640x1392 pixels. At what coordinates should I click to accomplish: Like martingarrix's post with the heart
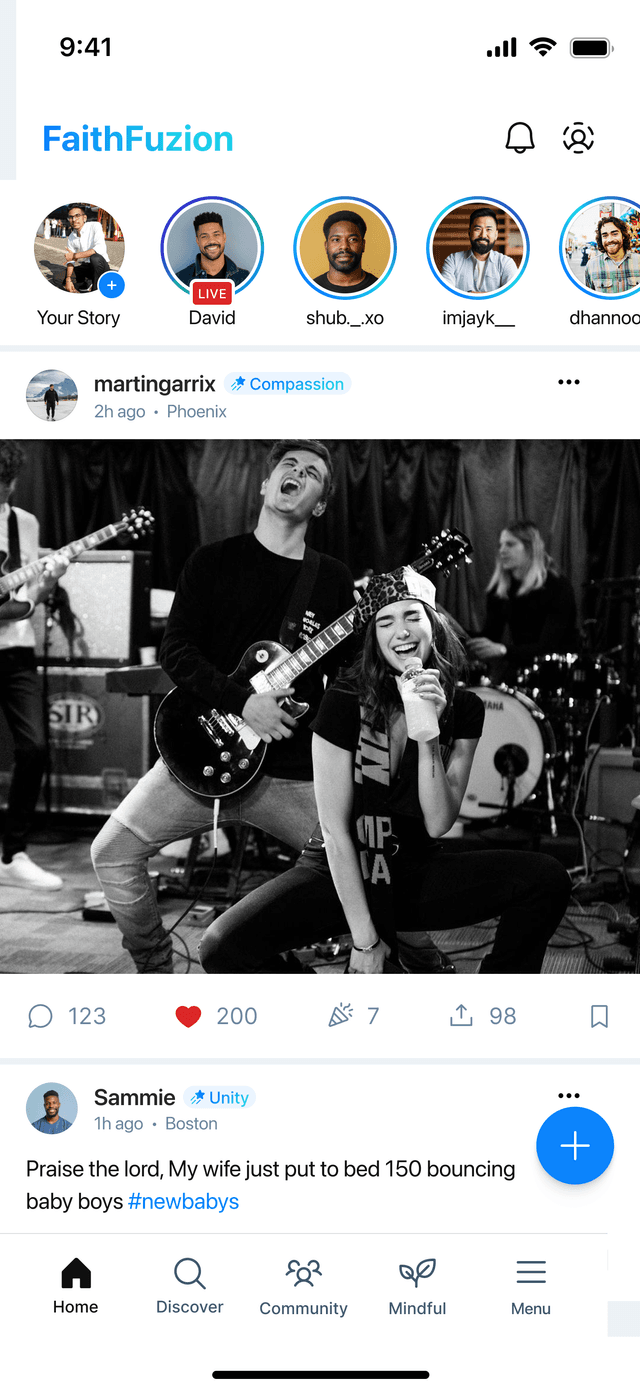189,1016
